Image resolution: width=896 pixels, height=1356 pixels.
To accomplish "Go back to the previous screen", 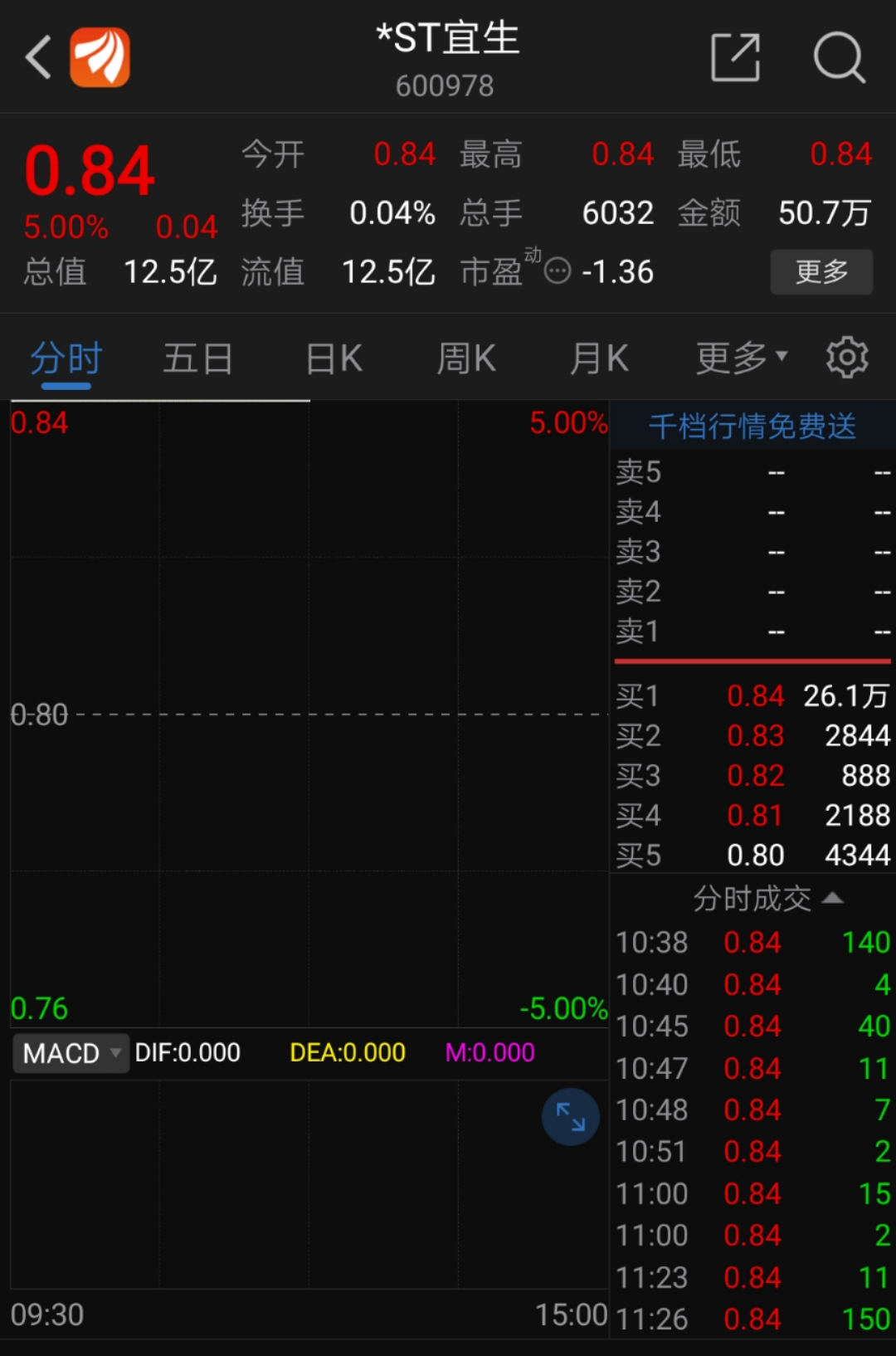I will point(38,57).
